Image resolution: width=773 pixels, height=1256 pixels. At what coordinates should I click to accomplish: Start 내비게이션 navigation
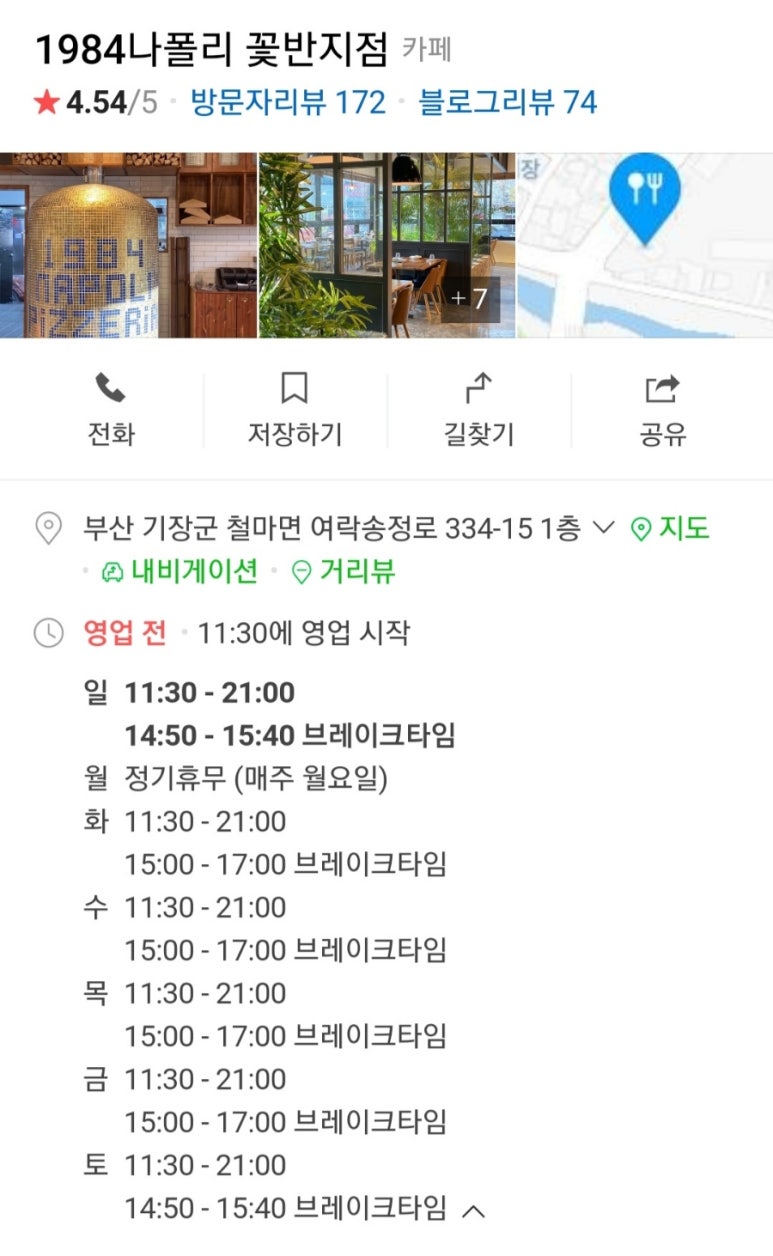point(180,571)
